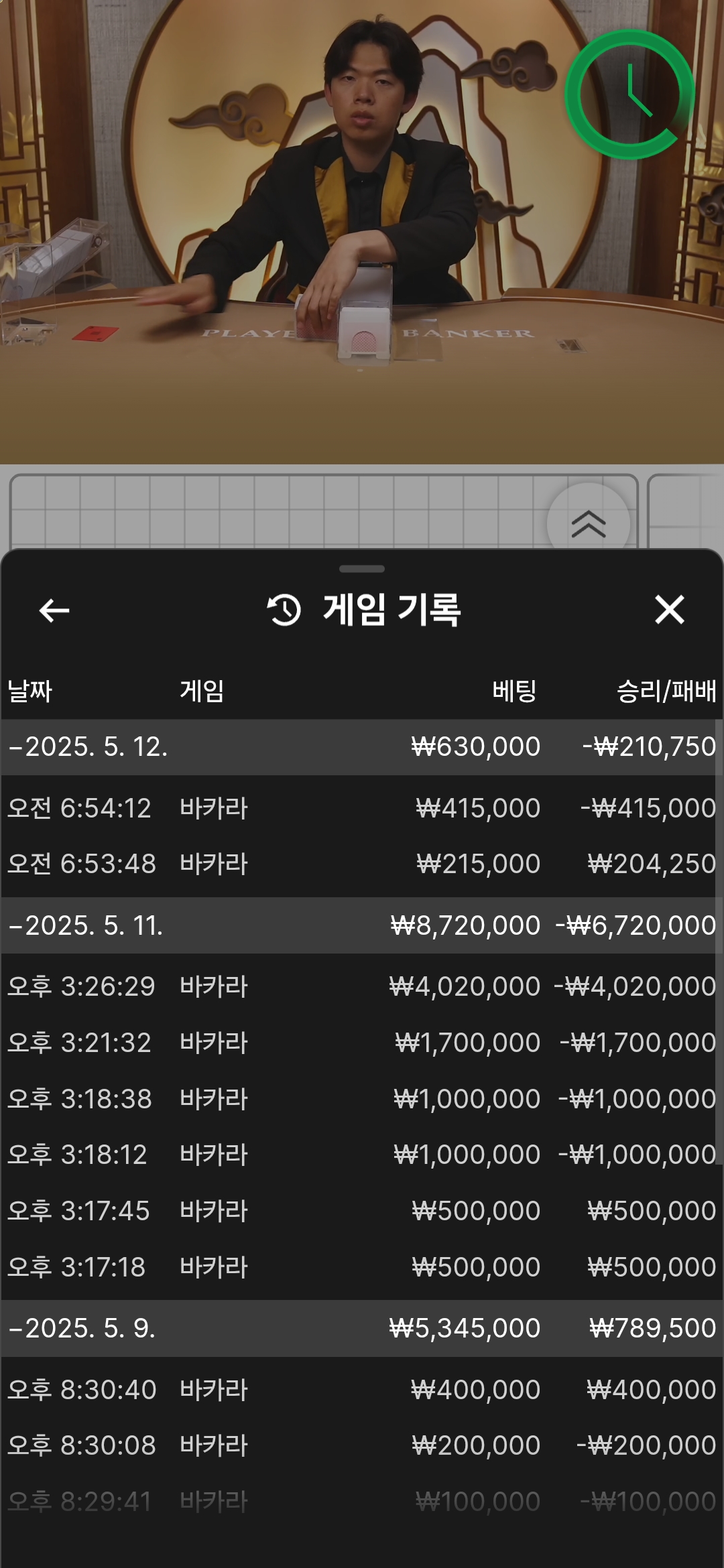Screen dimensions: 724x1568
Task: Open the 오후 3:18:38 baccarat record
Action: point(361,1099)
